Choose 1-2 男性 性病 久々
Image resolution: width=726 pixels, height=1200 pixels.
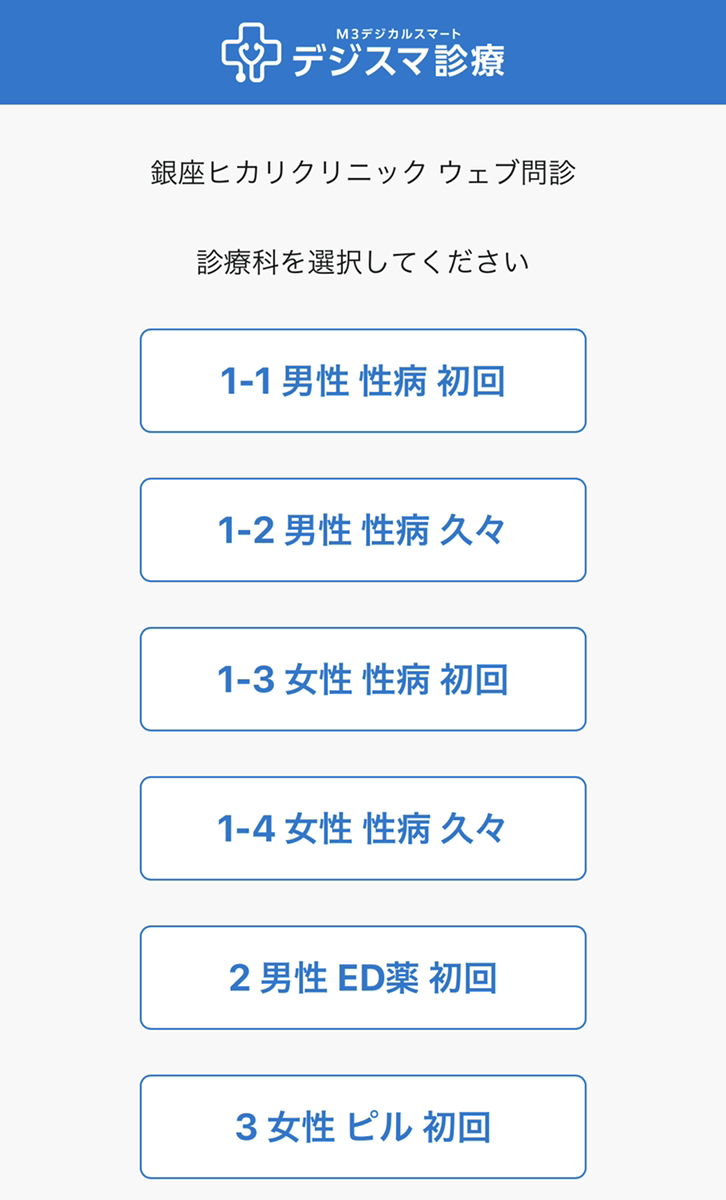coord(363,530)
